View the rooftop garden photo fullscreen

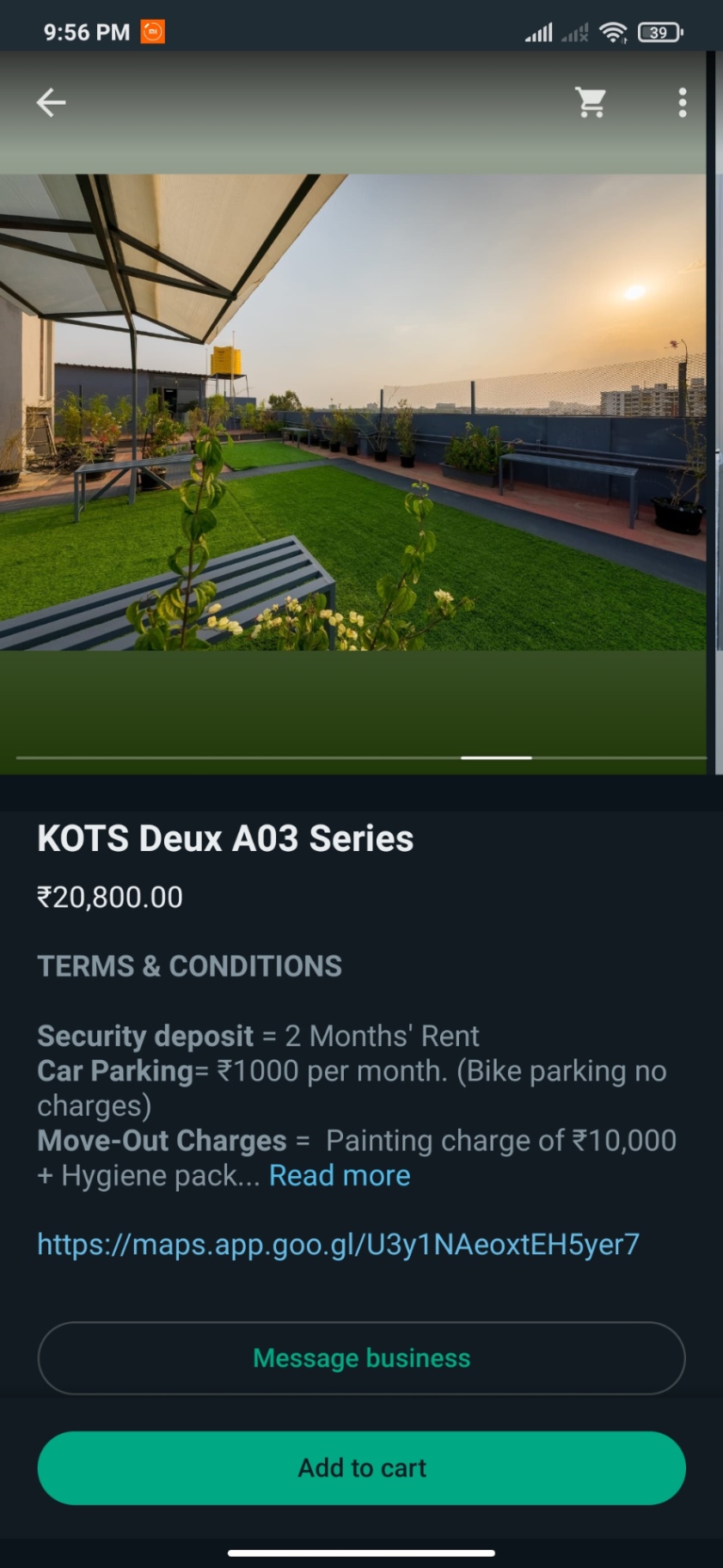point(352,413)
